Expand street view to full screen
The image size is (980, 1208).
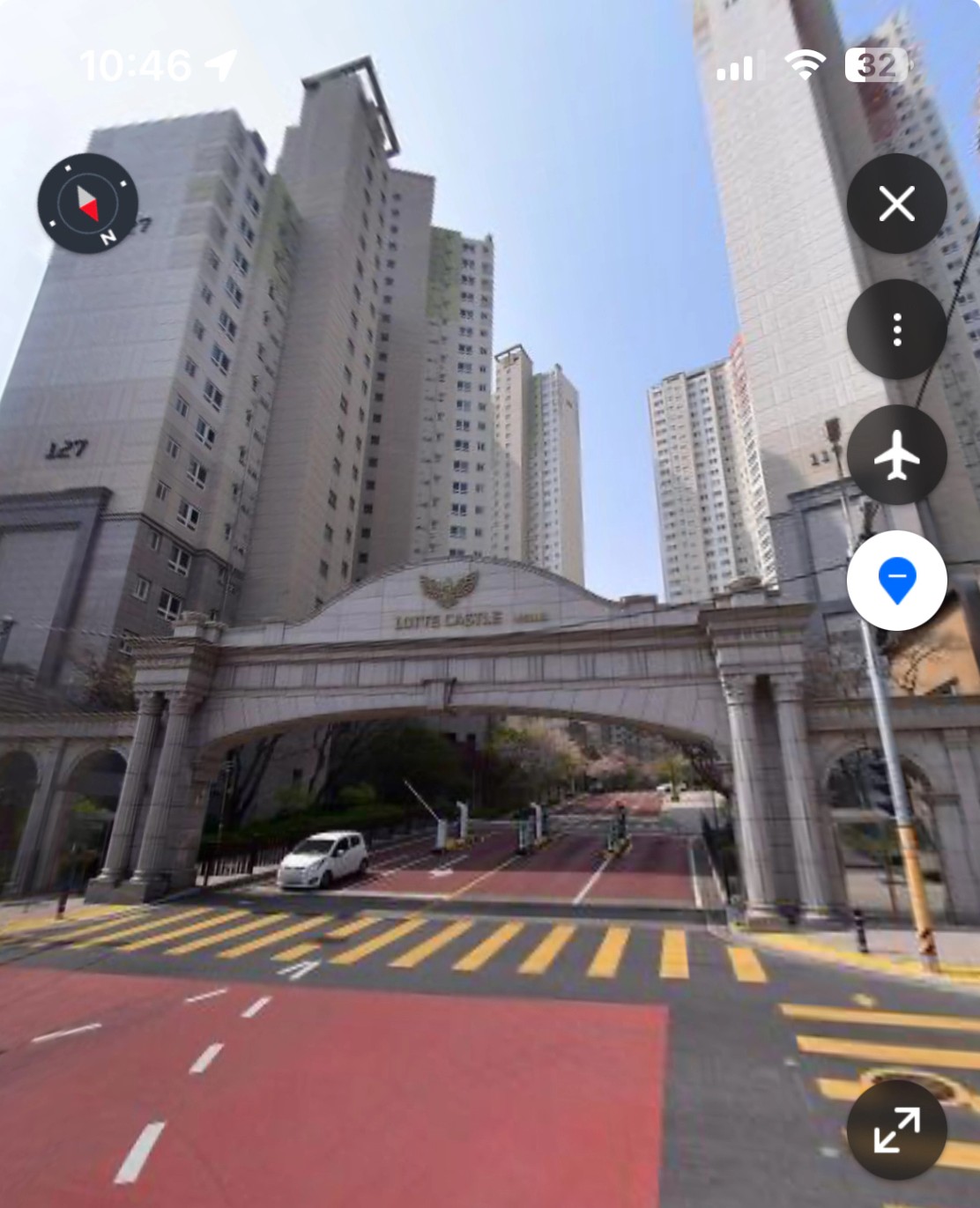click(896, 1130)
